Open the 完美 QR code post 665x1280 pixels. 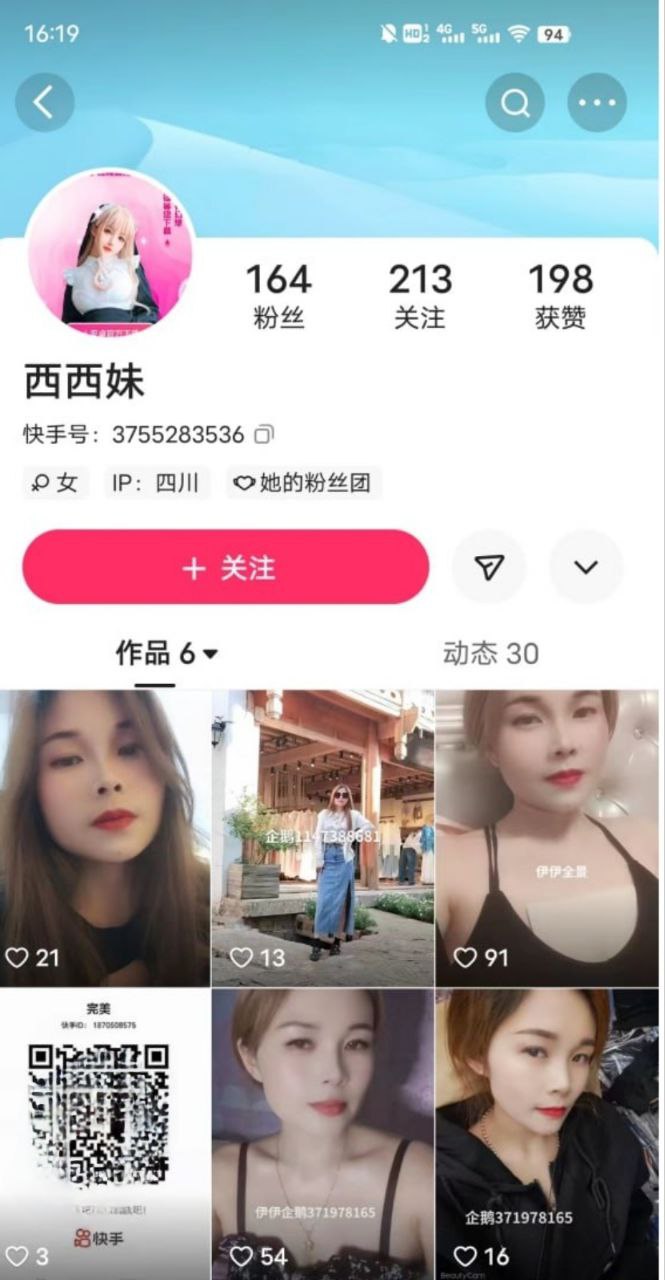pos(105,1135)
